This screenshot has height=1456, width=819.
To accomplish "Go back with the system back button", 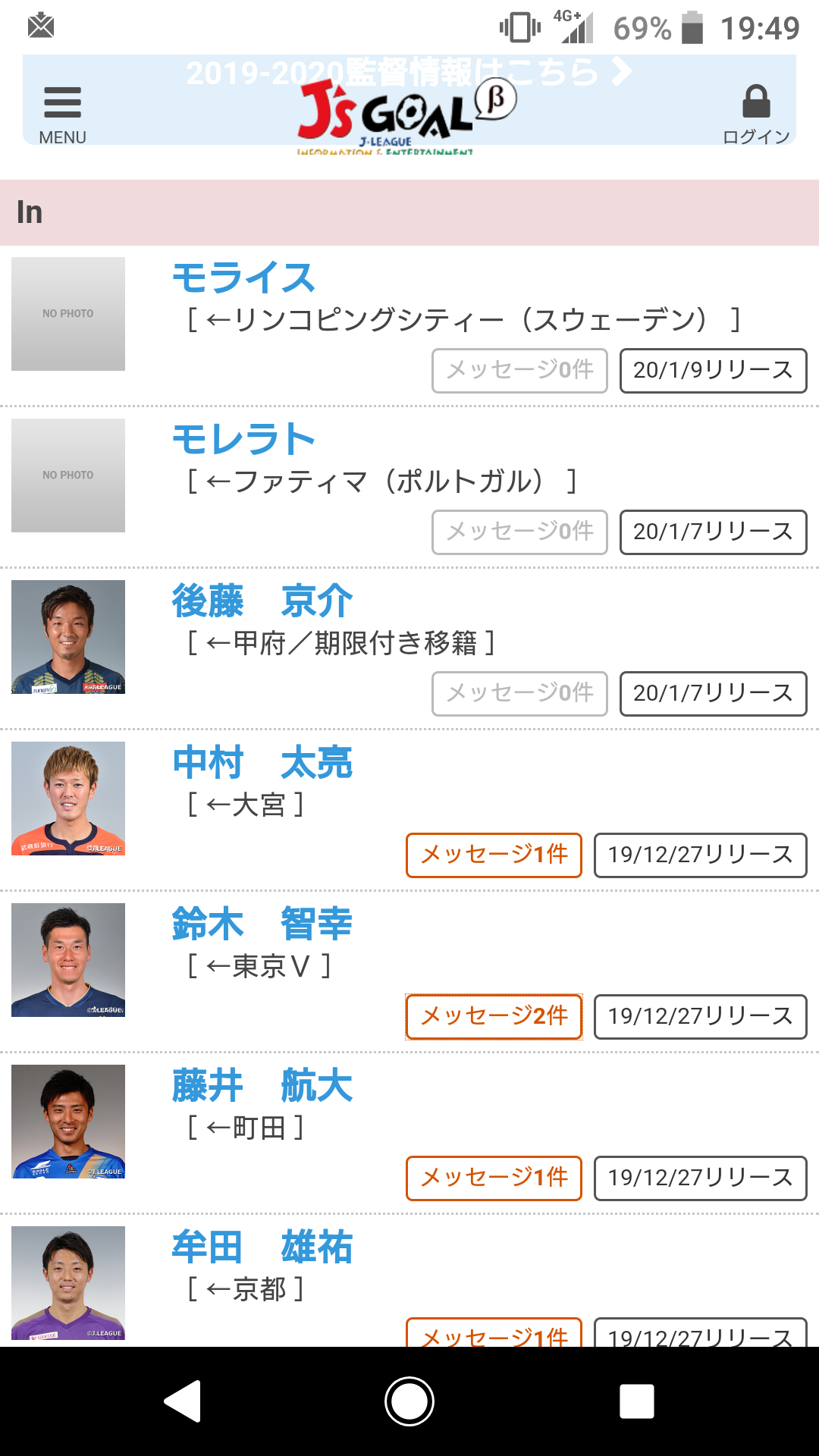I will pyautogui.click(x=183, y=1401).
